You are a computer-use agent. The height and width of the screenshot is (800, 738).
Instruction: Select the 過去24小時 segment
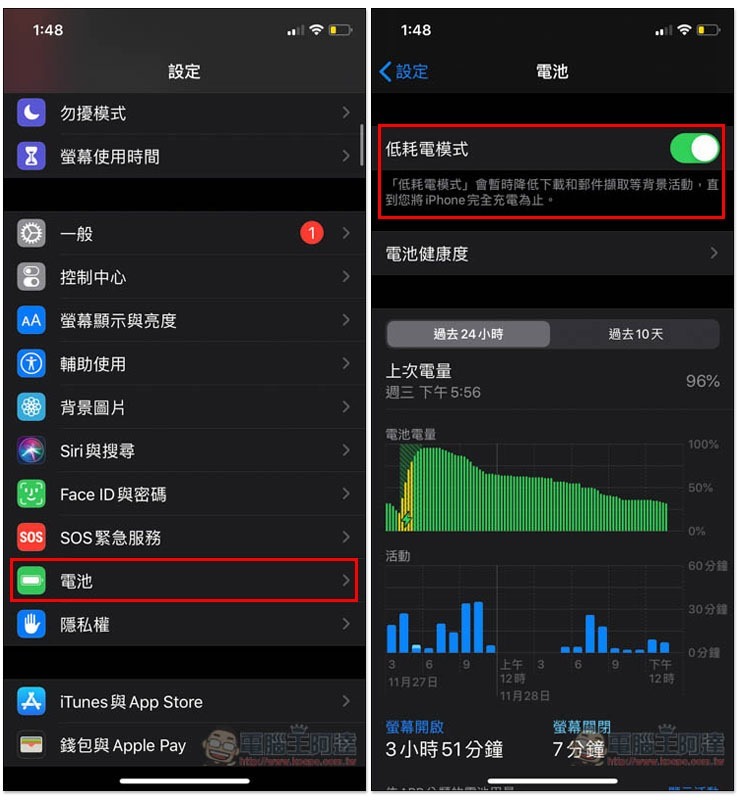click(x=468, y=334)
